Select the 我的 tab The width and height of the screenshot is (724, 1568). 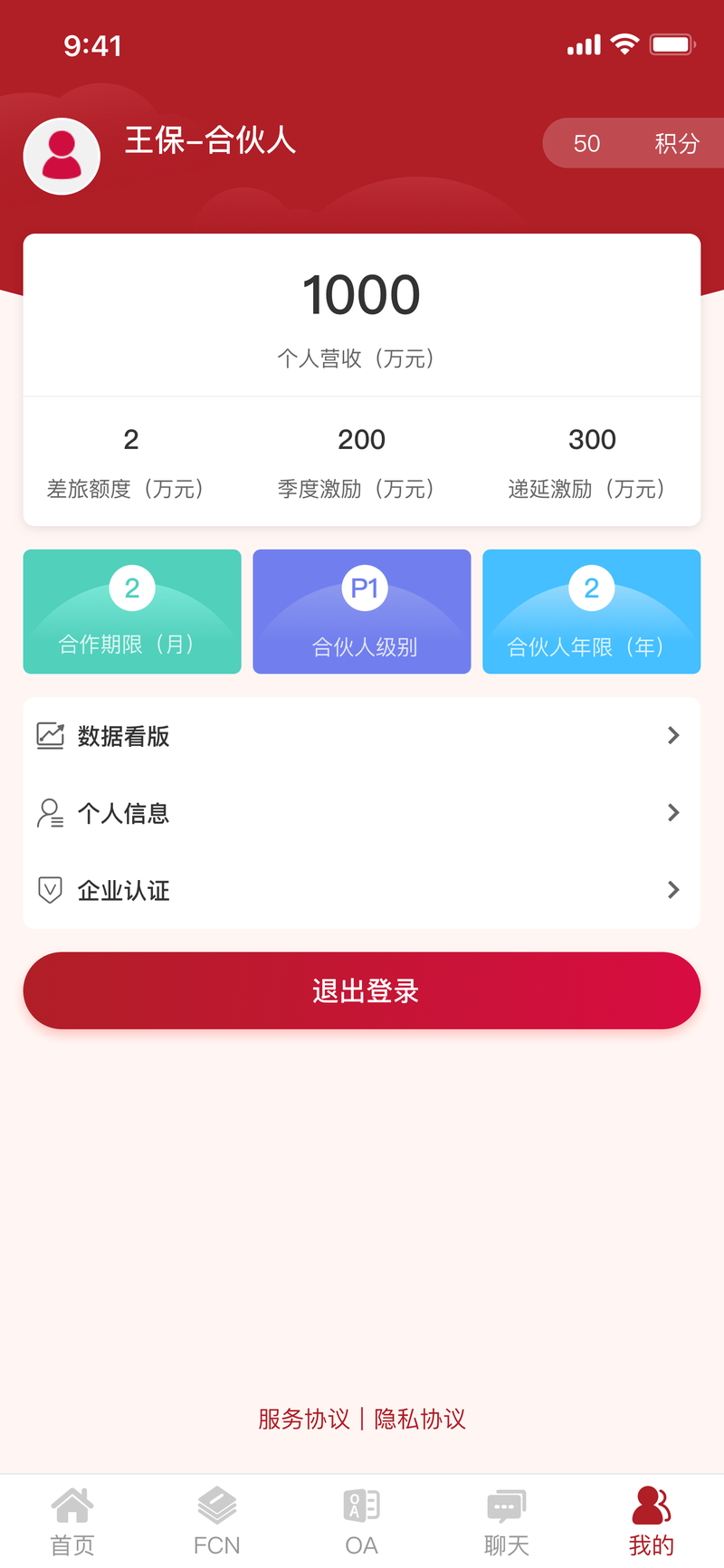[652, 1522]
